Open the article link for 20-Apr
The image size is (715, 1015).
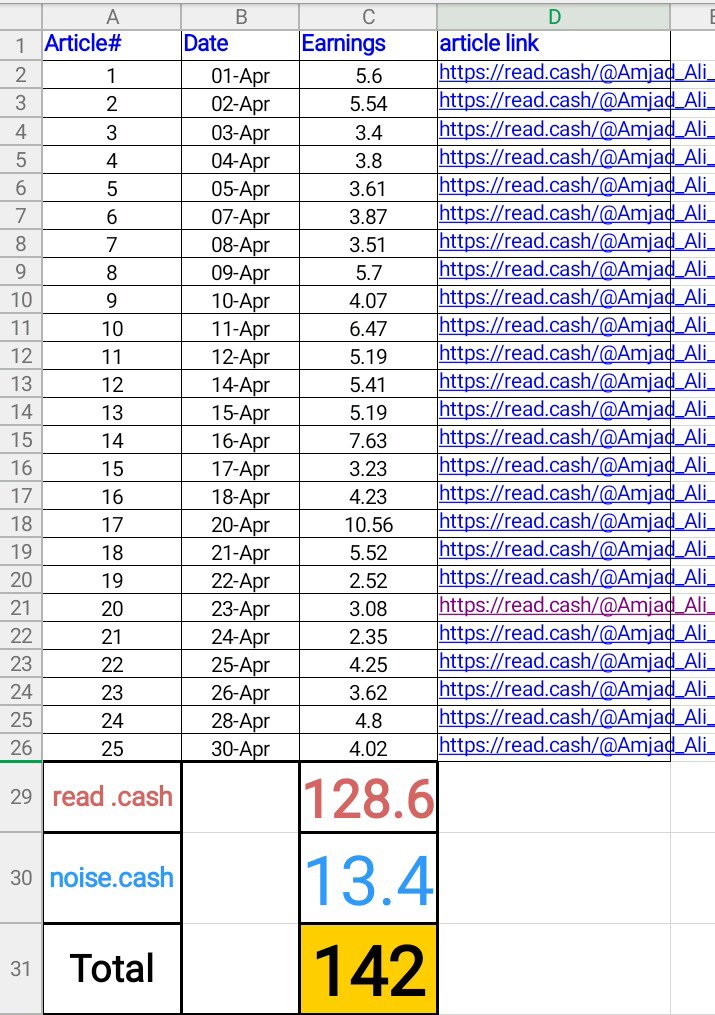pos(577,522)
